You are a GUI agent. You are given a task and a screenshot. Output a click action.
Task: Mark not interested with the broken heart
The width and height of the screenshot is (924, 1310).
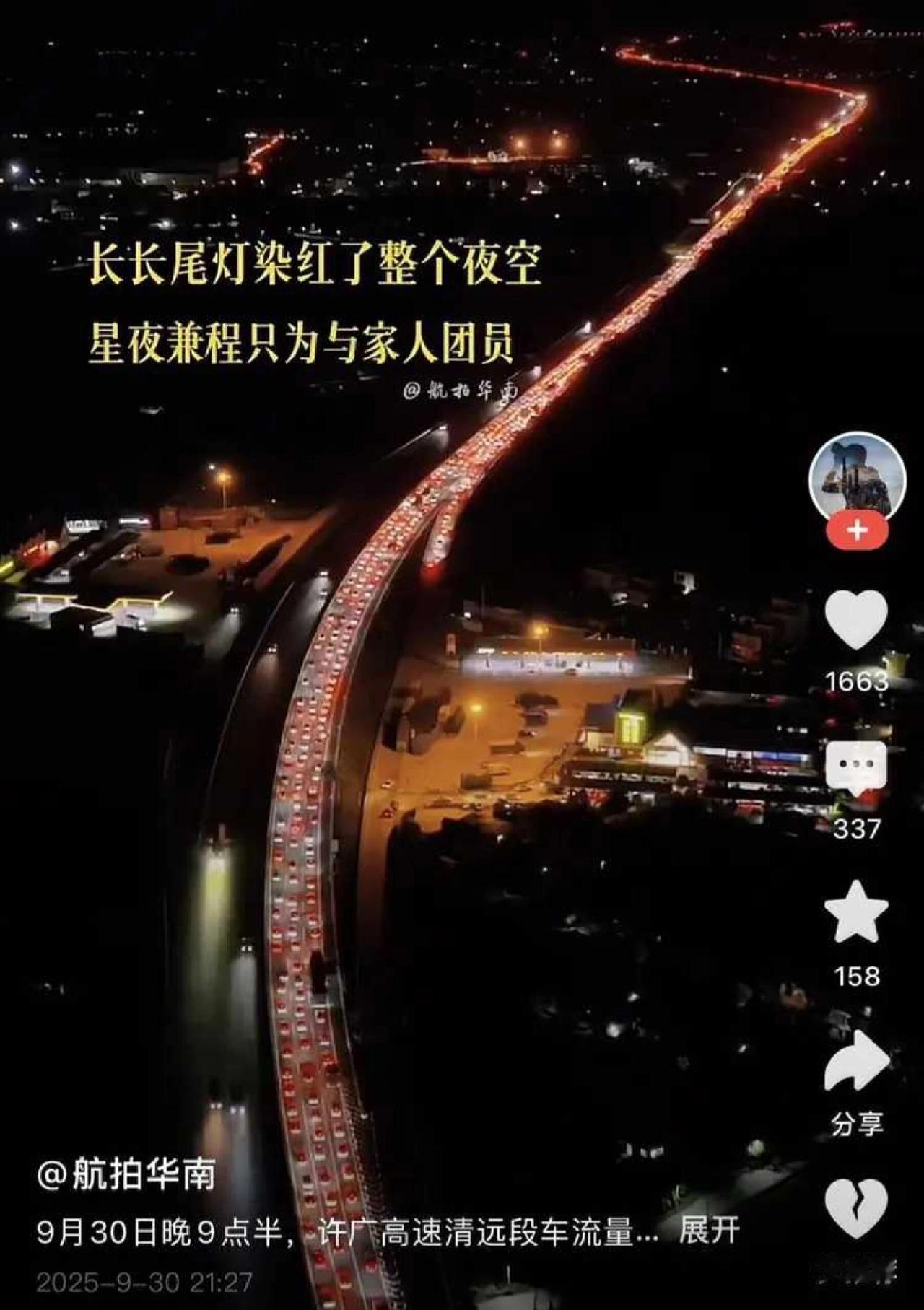tap(856, 1210)
